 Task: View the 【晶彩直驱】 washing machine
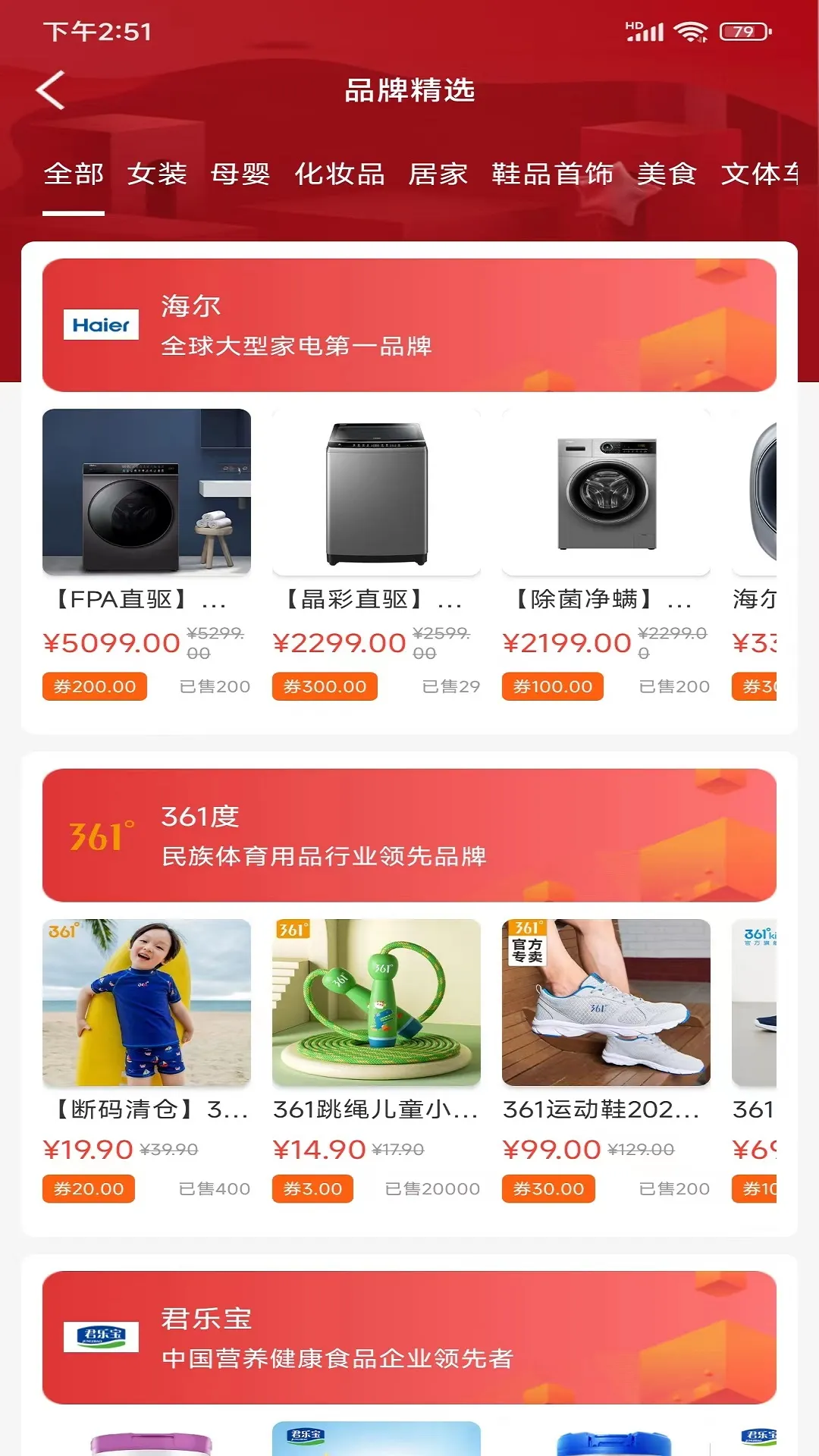coord(376,491)
